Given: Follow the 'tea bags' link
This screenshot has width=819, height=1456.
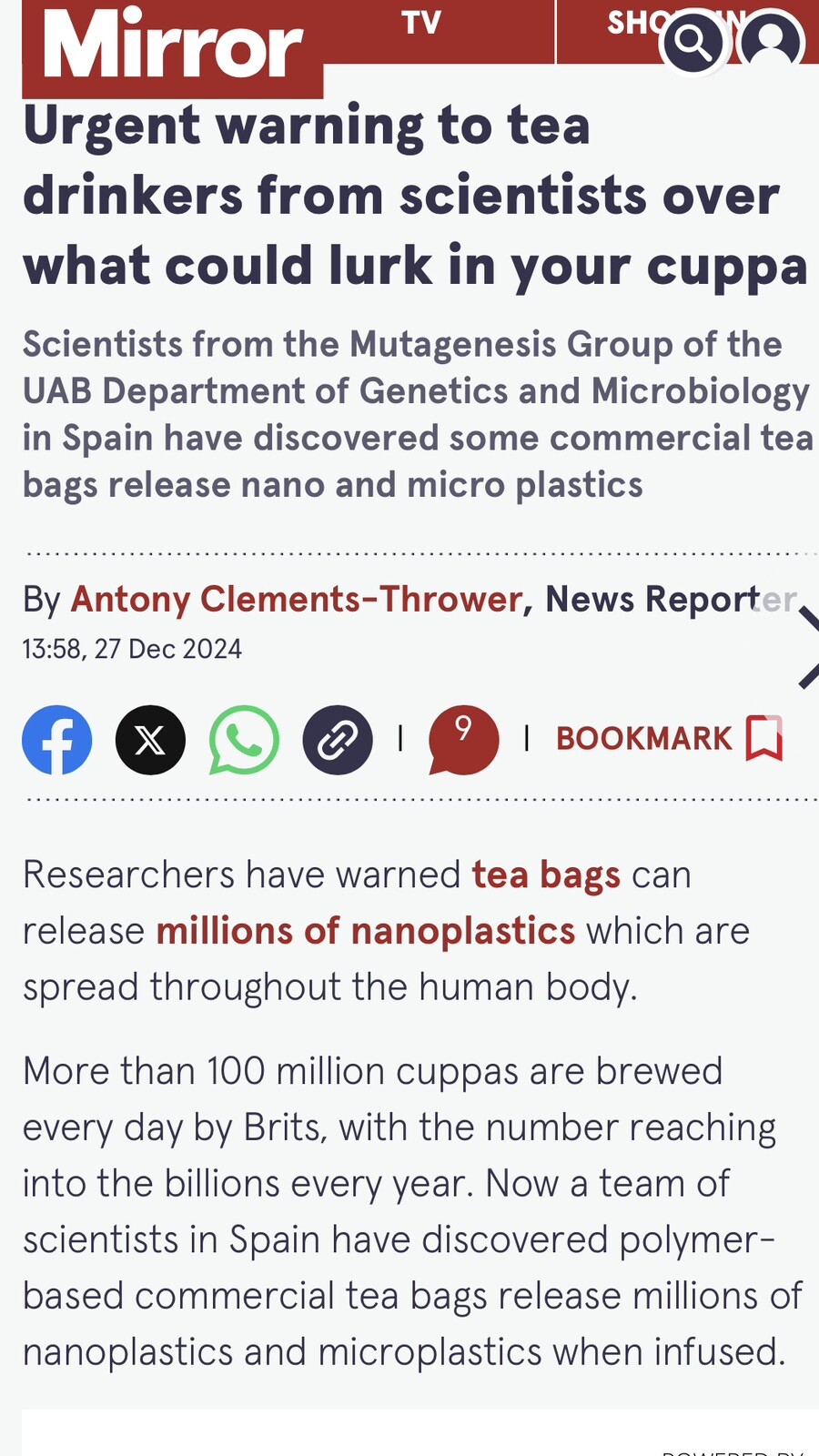Looking at the screenshot, I should tap(546, 875).
